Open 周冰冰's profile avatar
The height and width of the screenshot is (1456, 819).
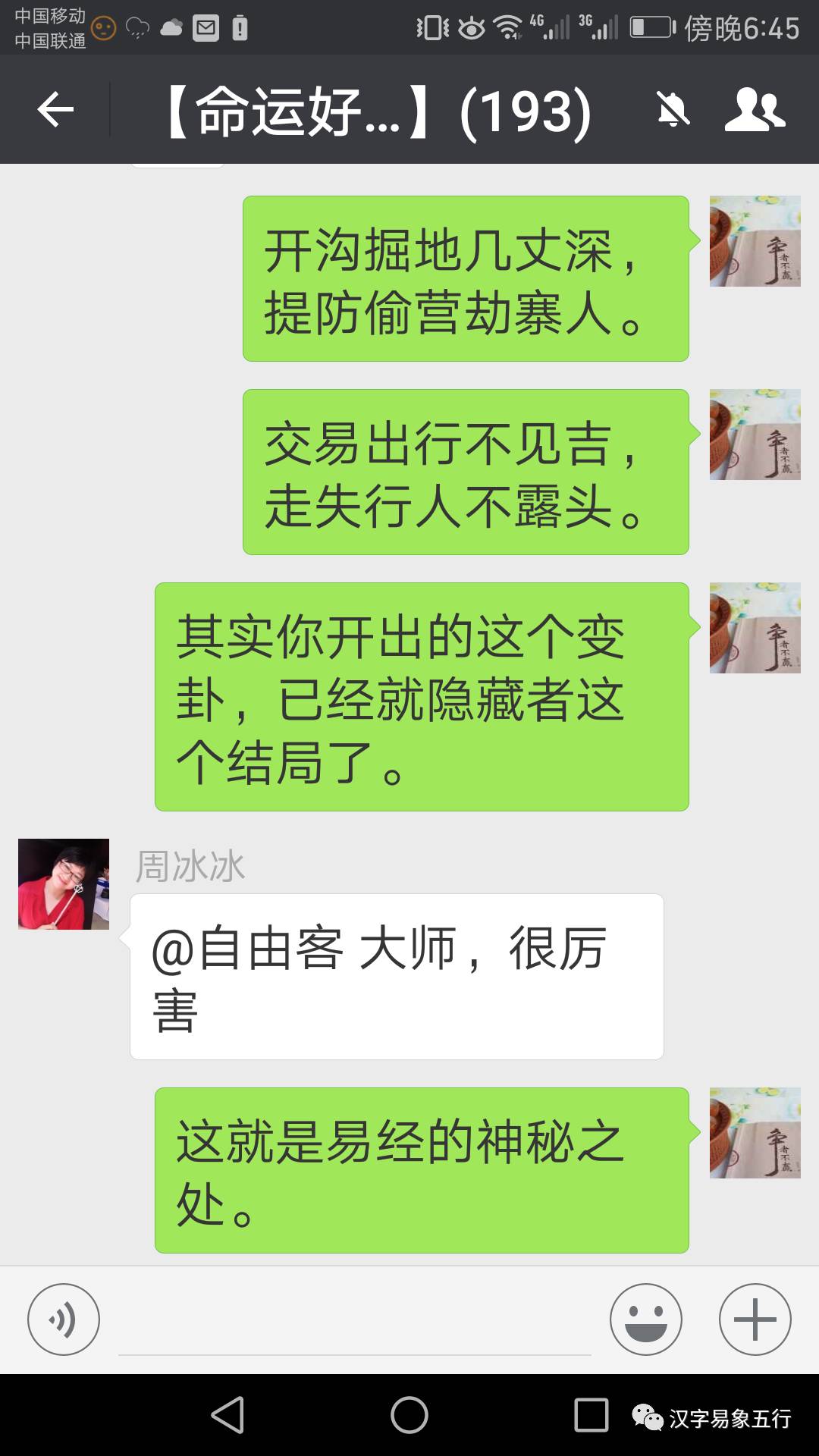(x=64, y=884)
